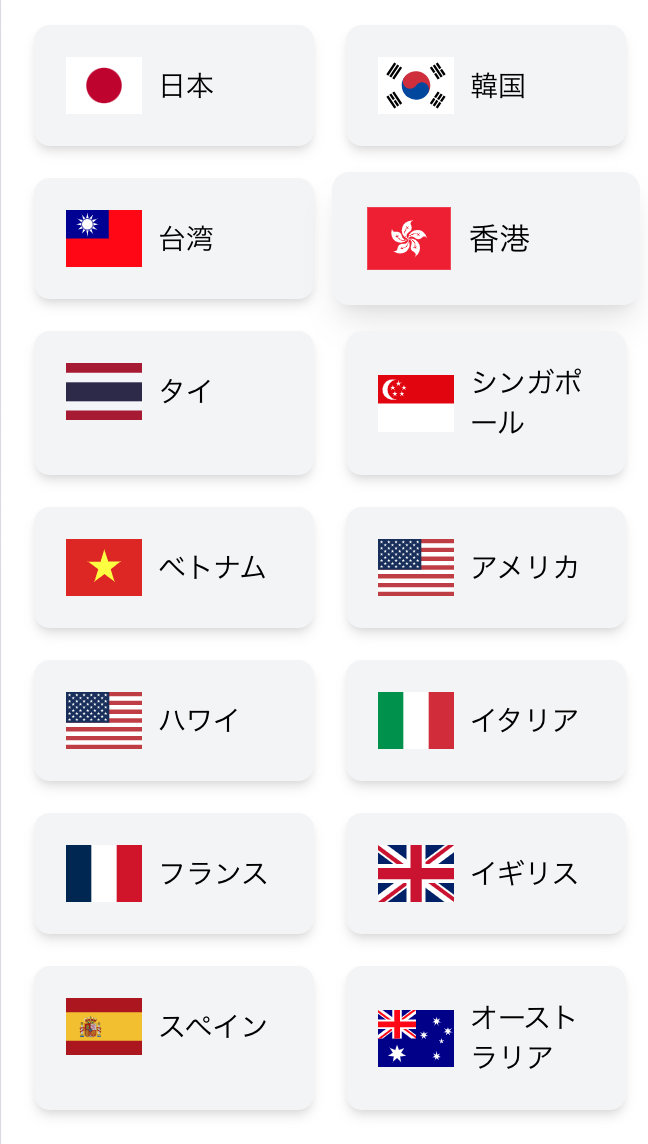Choose フランス as the destination
This screenshot has height=1144, width=648.
coord(174,874)
